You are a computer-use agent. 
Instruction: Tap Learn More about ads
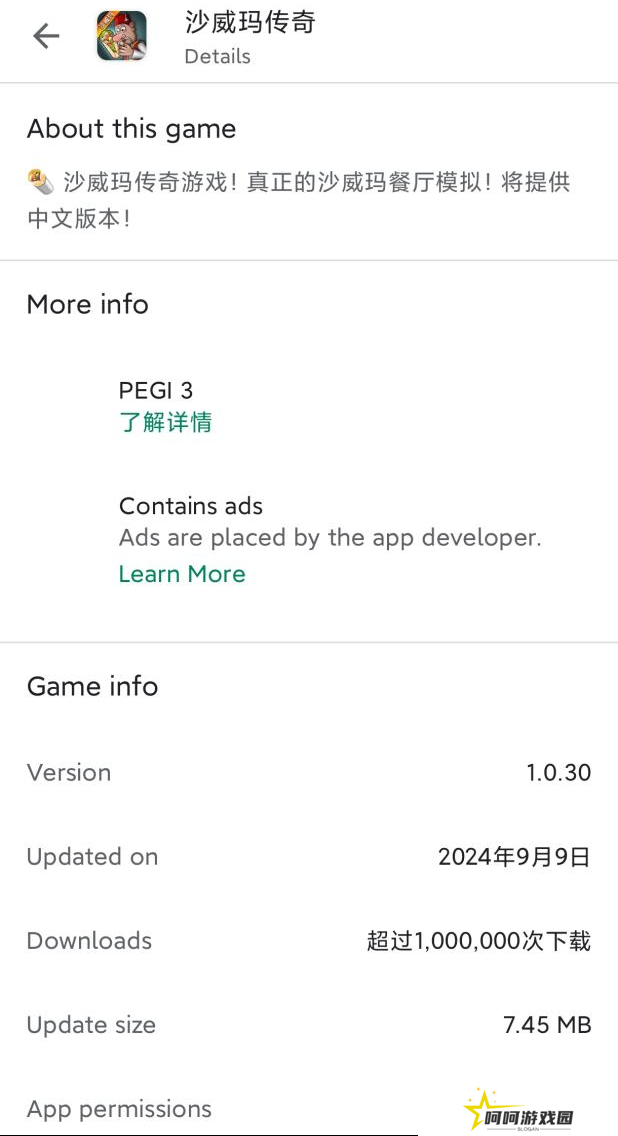(182, 574)
